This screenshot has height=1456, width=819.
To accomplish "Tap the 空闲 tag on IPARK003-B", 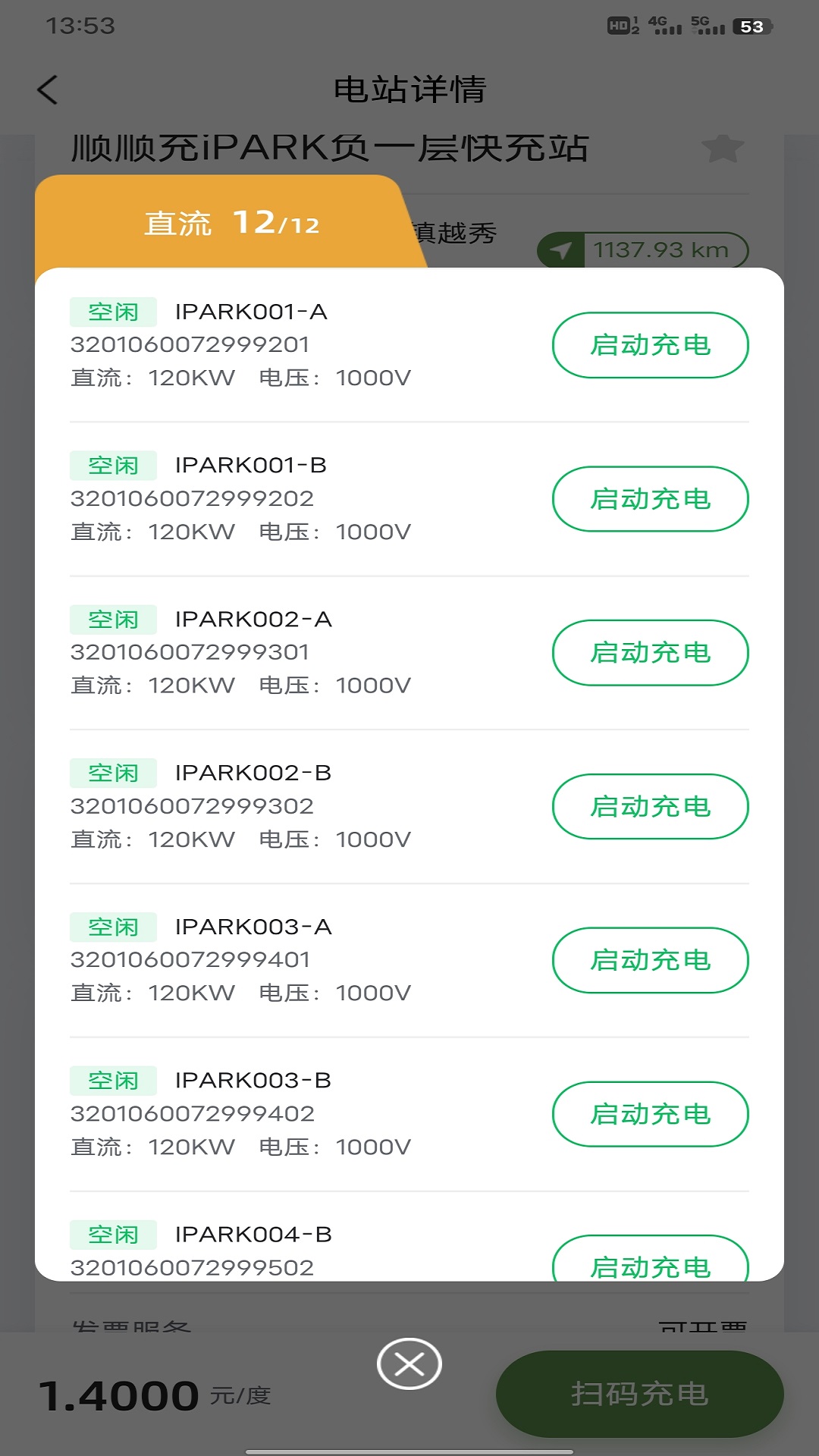I will 112,1081.
